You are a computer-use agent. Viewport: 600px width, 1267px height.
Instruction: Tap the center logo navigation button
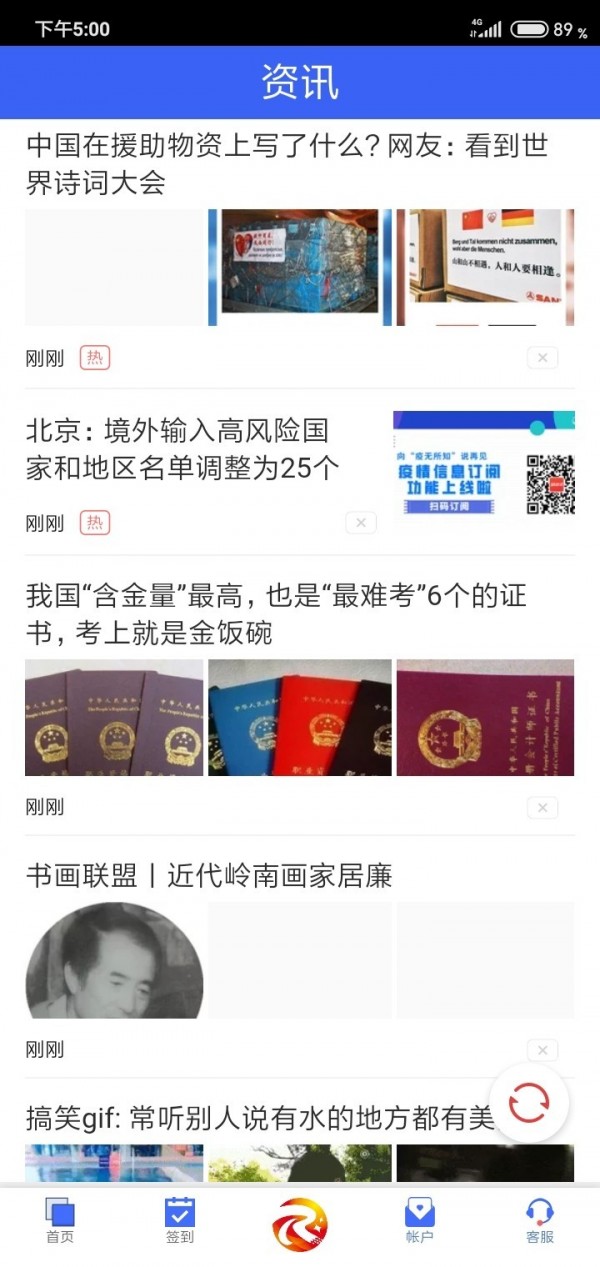pyautogui.click(x=300, y=1224)
